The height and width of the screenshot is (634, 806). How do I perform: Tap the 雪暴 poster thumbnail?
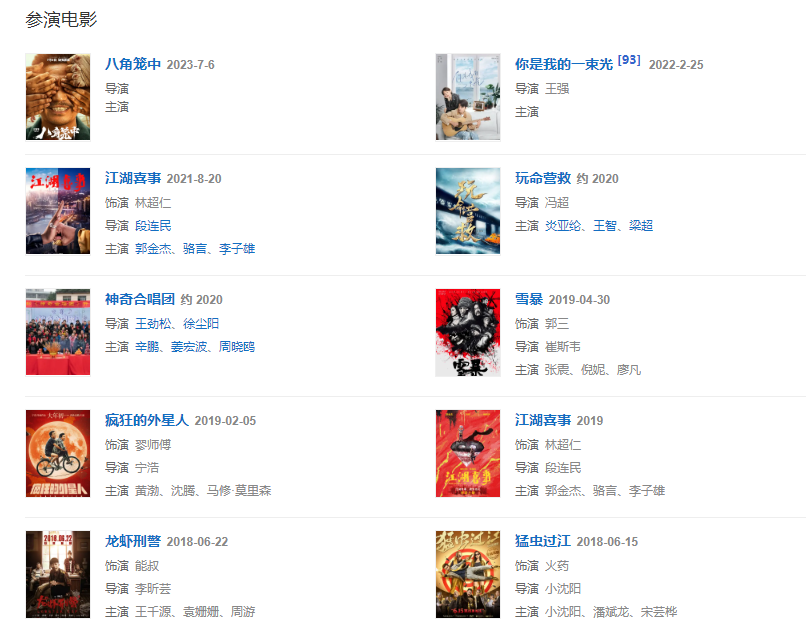(468, 332)
